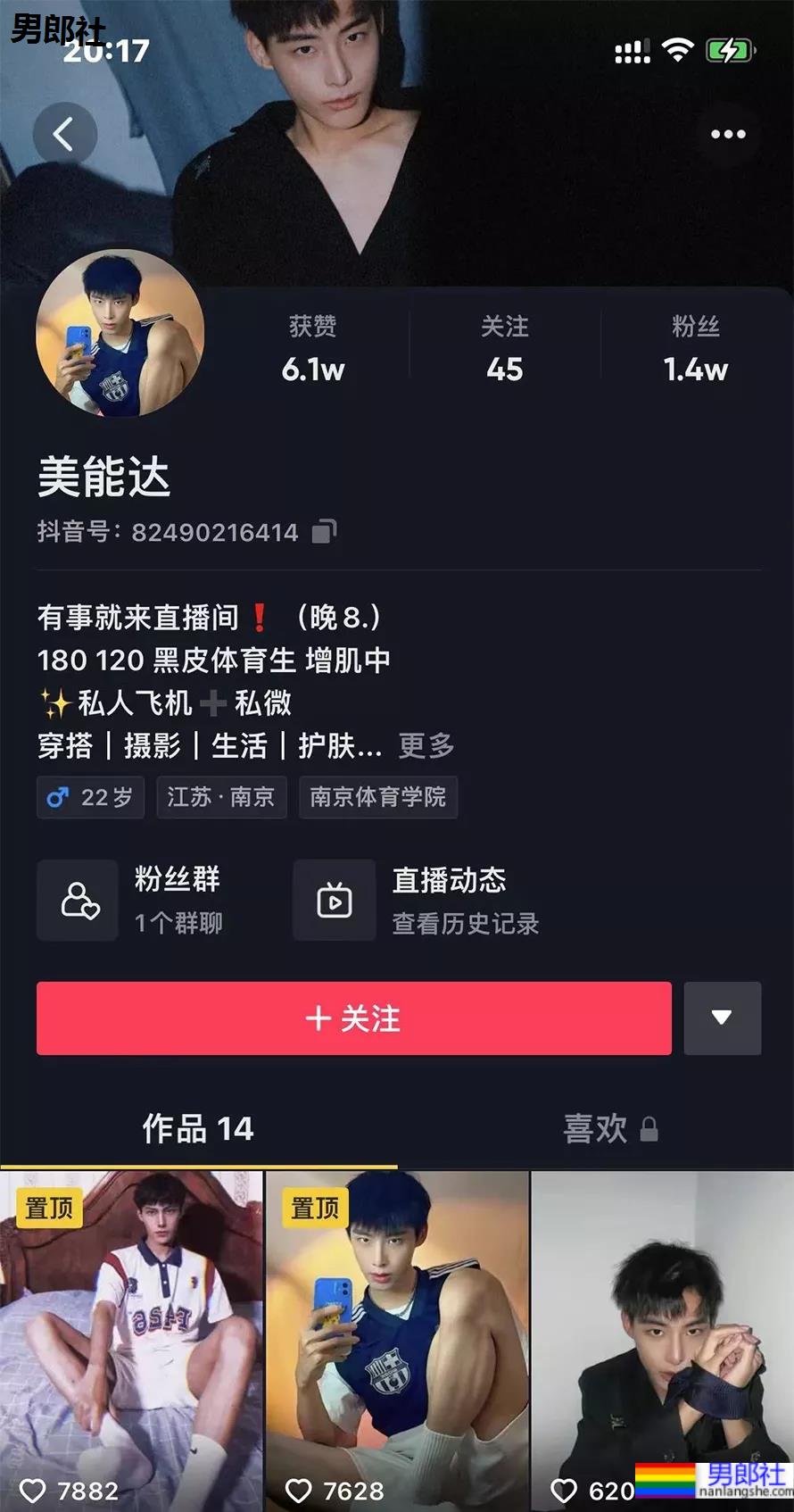Open the 直播动态 live replay icon
This screenshot has height=1512, width=794.
pos(334,900)
